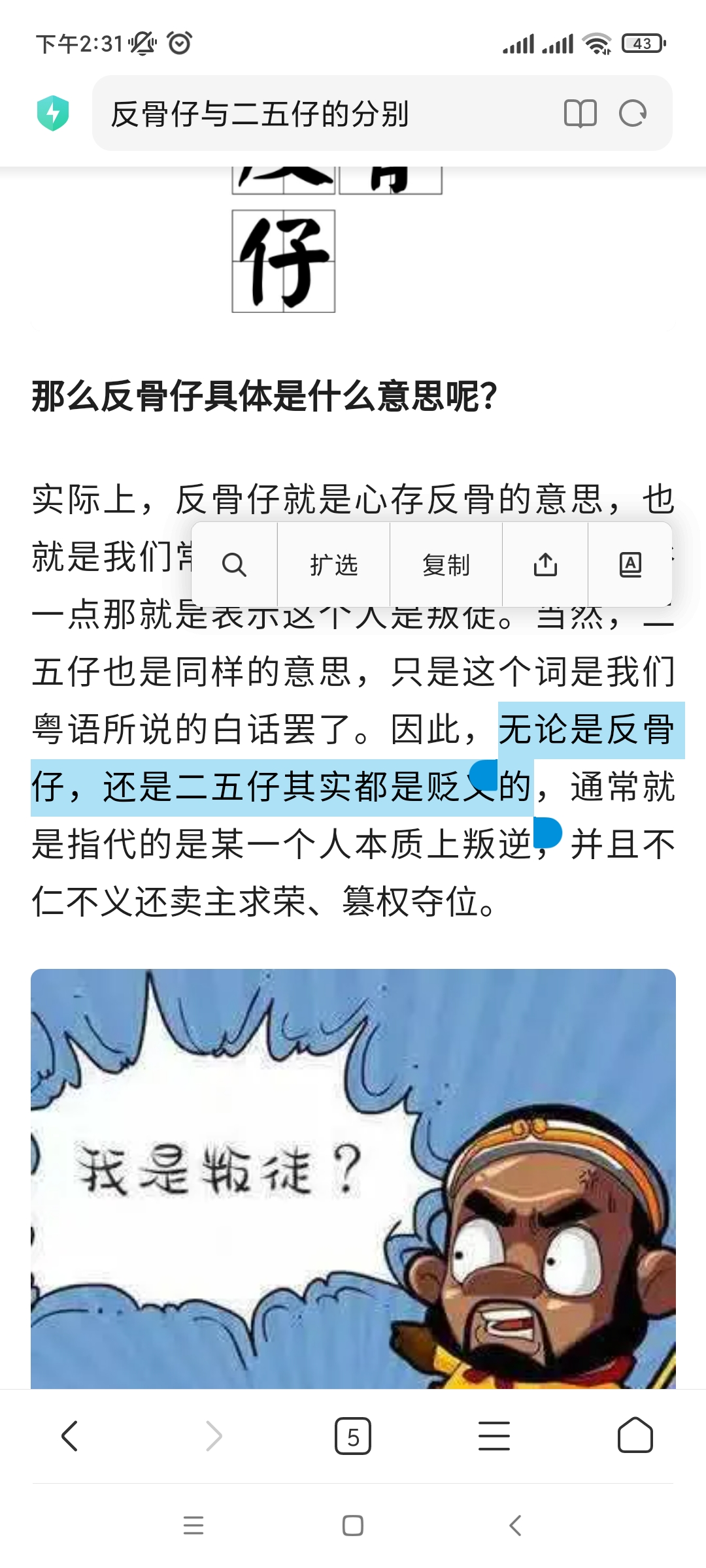Open the tab switcher showing 5 tabs
706x1568 pixels.
[353, 1435]
